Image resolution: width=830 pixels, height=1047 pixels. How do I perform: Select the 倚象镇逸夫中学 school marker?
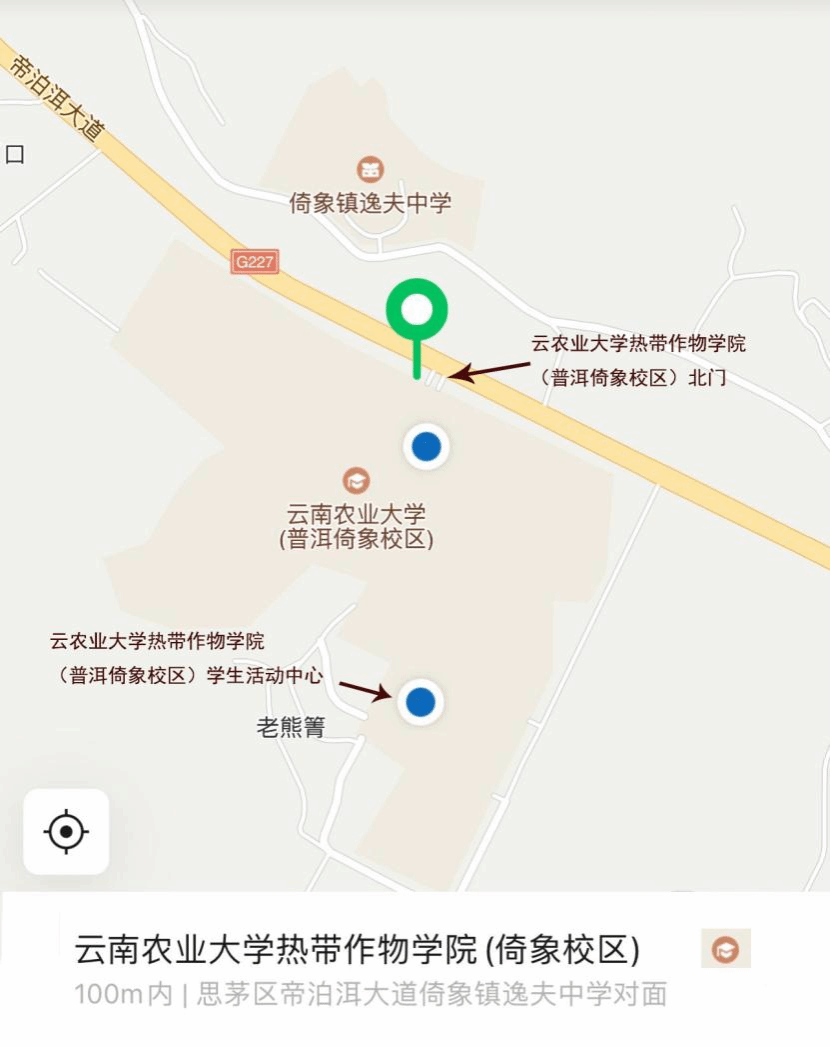[x=370, y=168]
